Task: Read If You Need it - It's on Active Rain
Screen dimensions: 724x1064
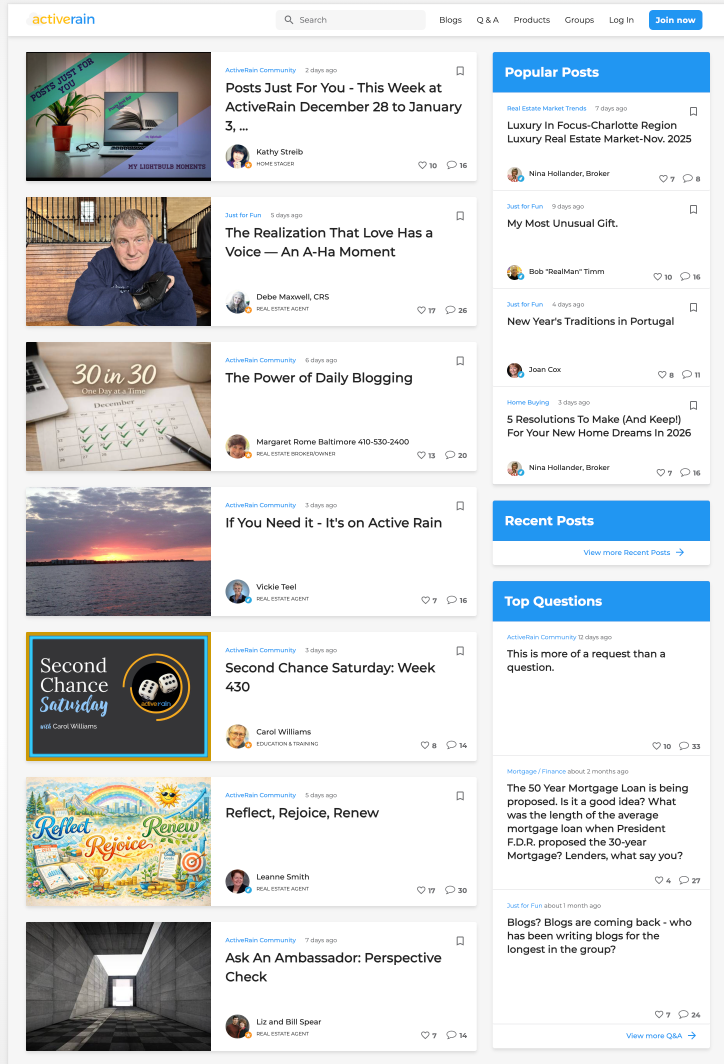Action: 333,523
